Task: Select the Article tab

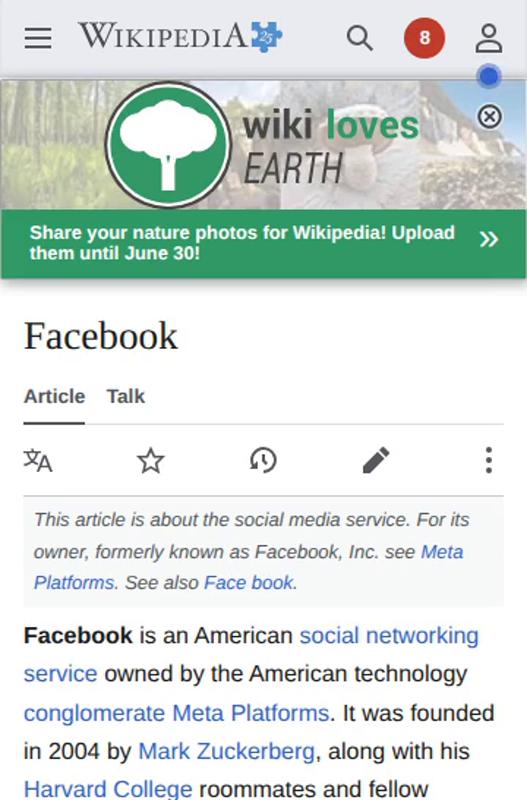Action: [54, 396]
